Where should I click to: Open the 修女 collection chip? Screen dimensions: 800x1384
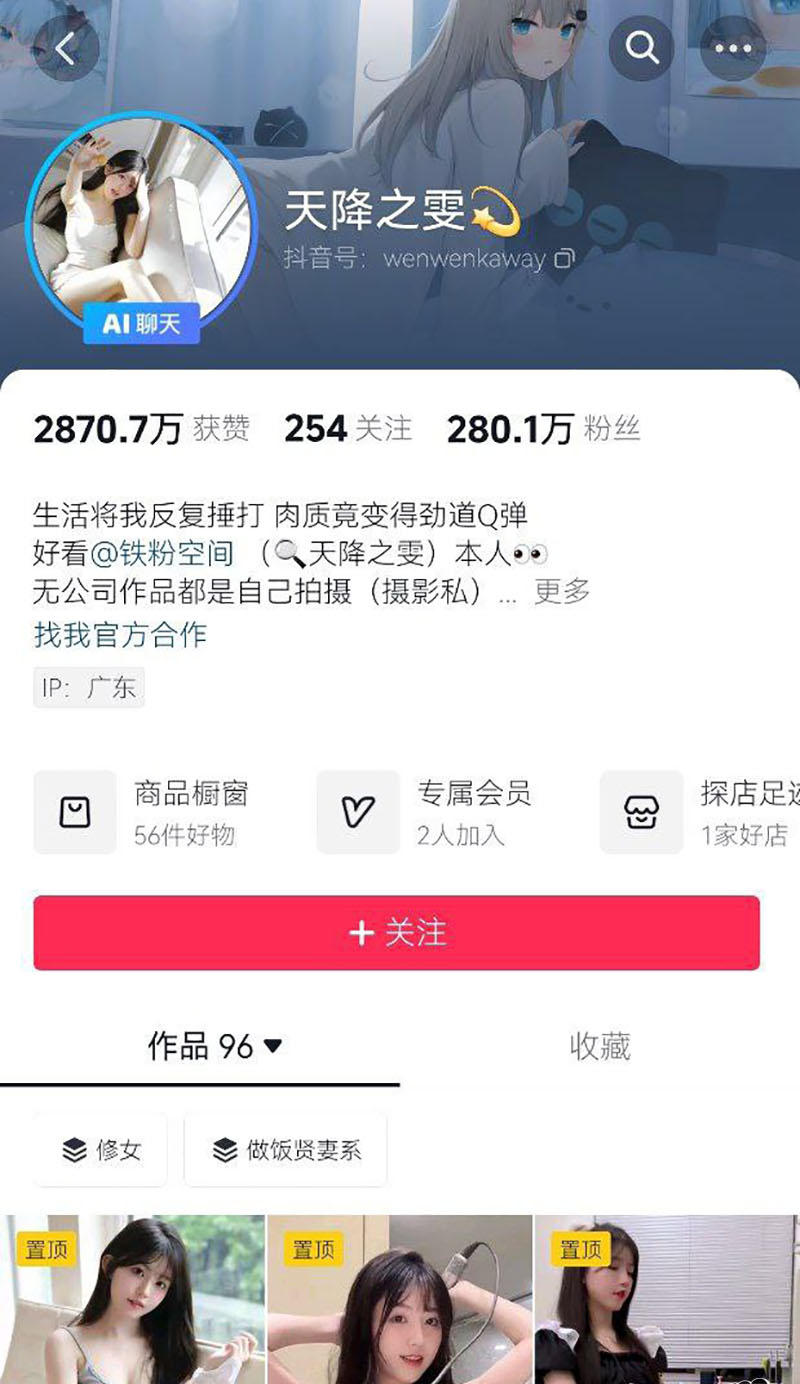click(x=100, y=1150)
